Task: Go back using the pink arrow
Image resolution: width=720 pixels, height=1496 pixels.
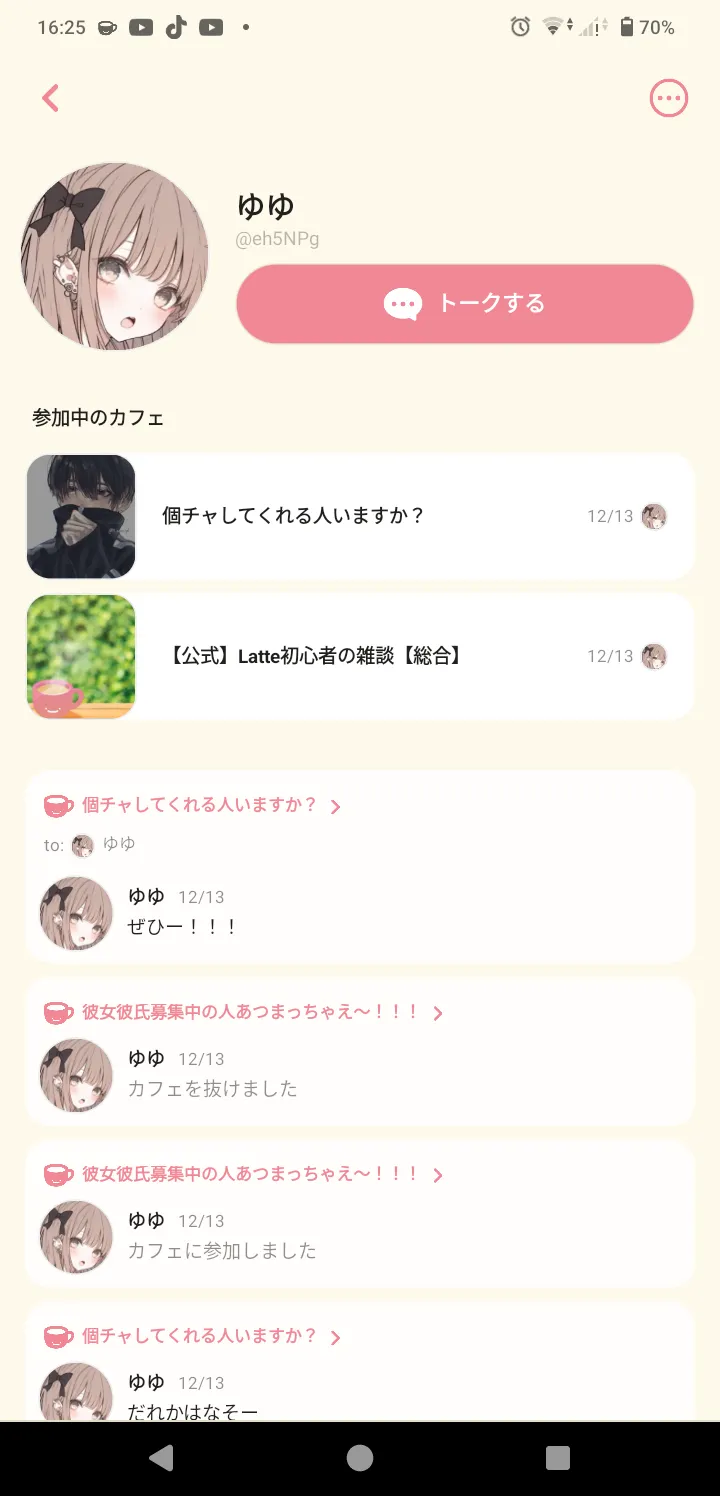Action: (51, 98)
